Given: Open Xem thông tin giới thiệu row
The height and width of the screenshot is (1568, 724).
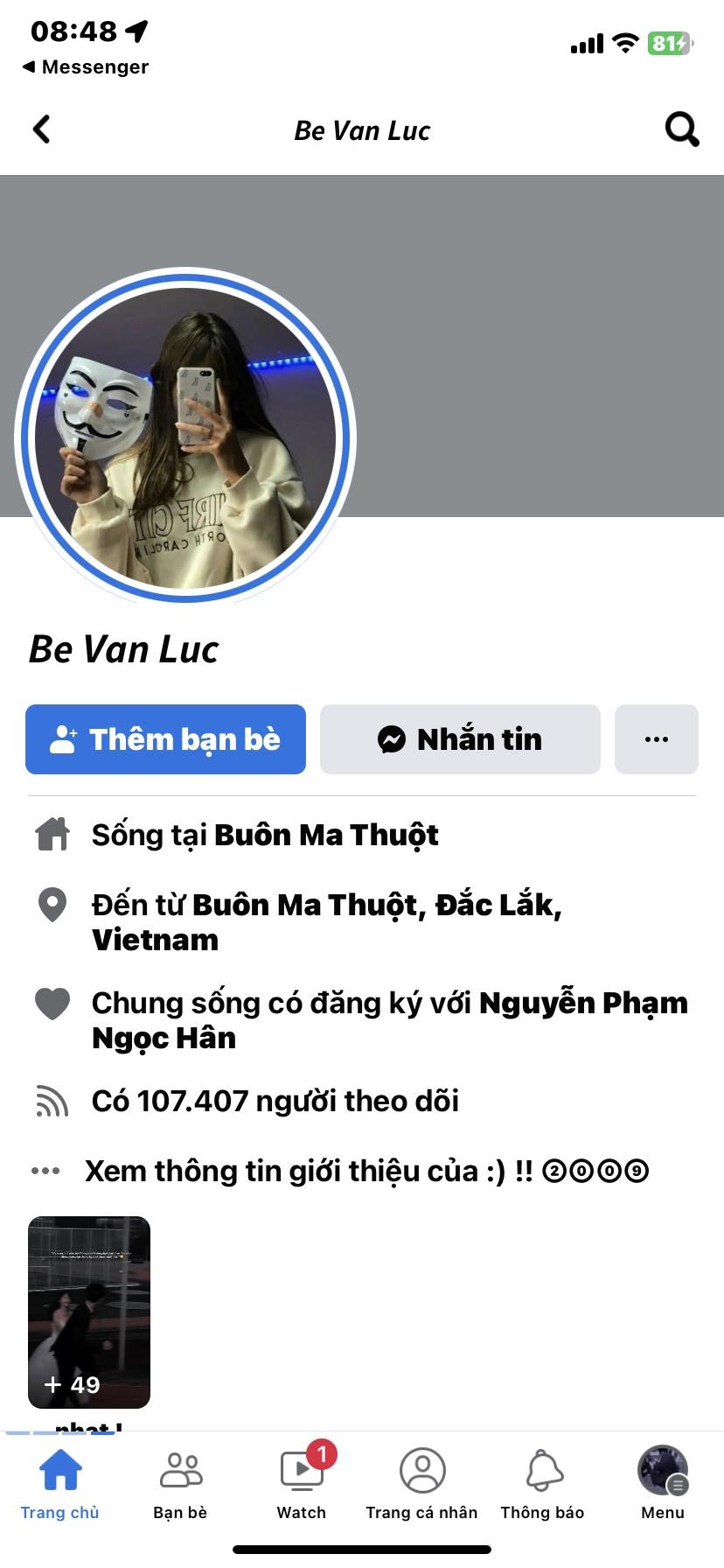Looking at the screenshot, I should 341,1171.
